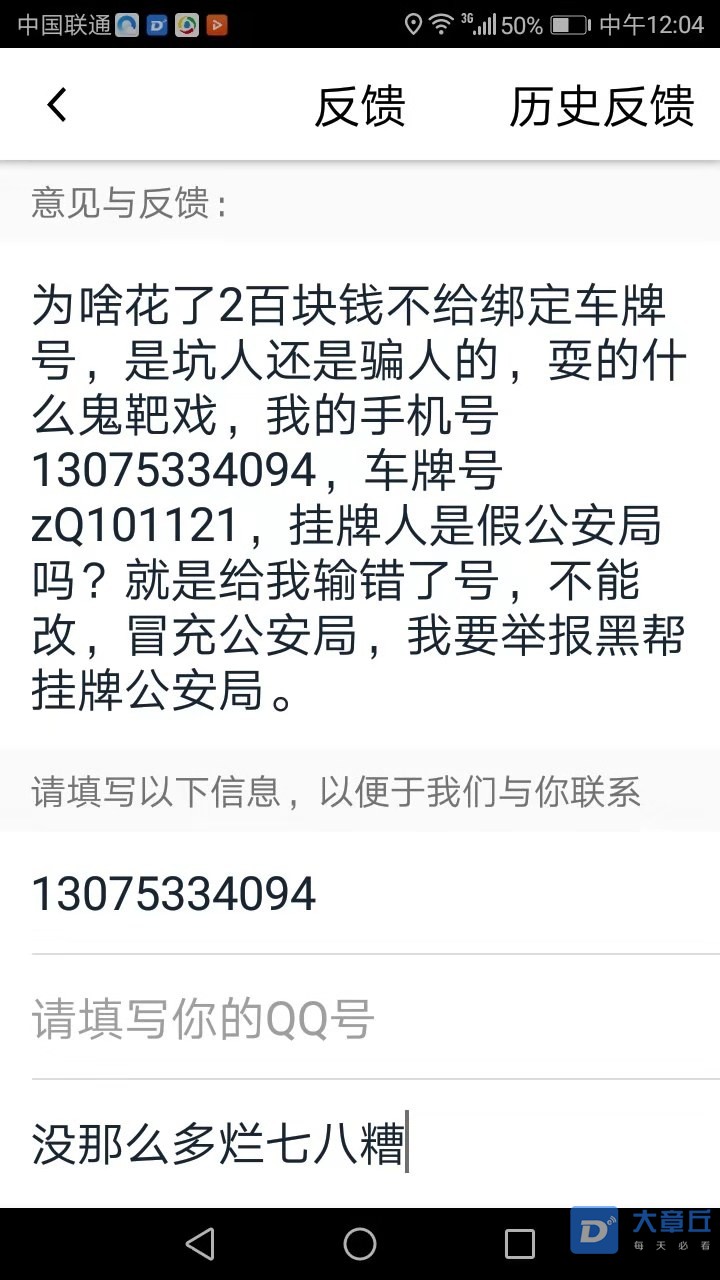Tap the feedback message text area
This screenshot has height=1280, width=720.
coord(360,497)
